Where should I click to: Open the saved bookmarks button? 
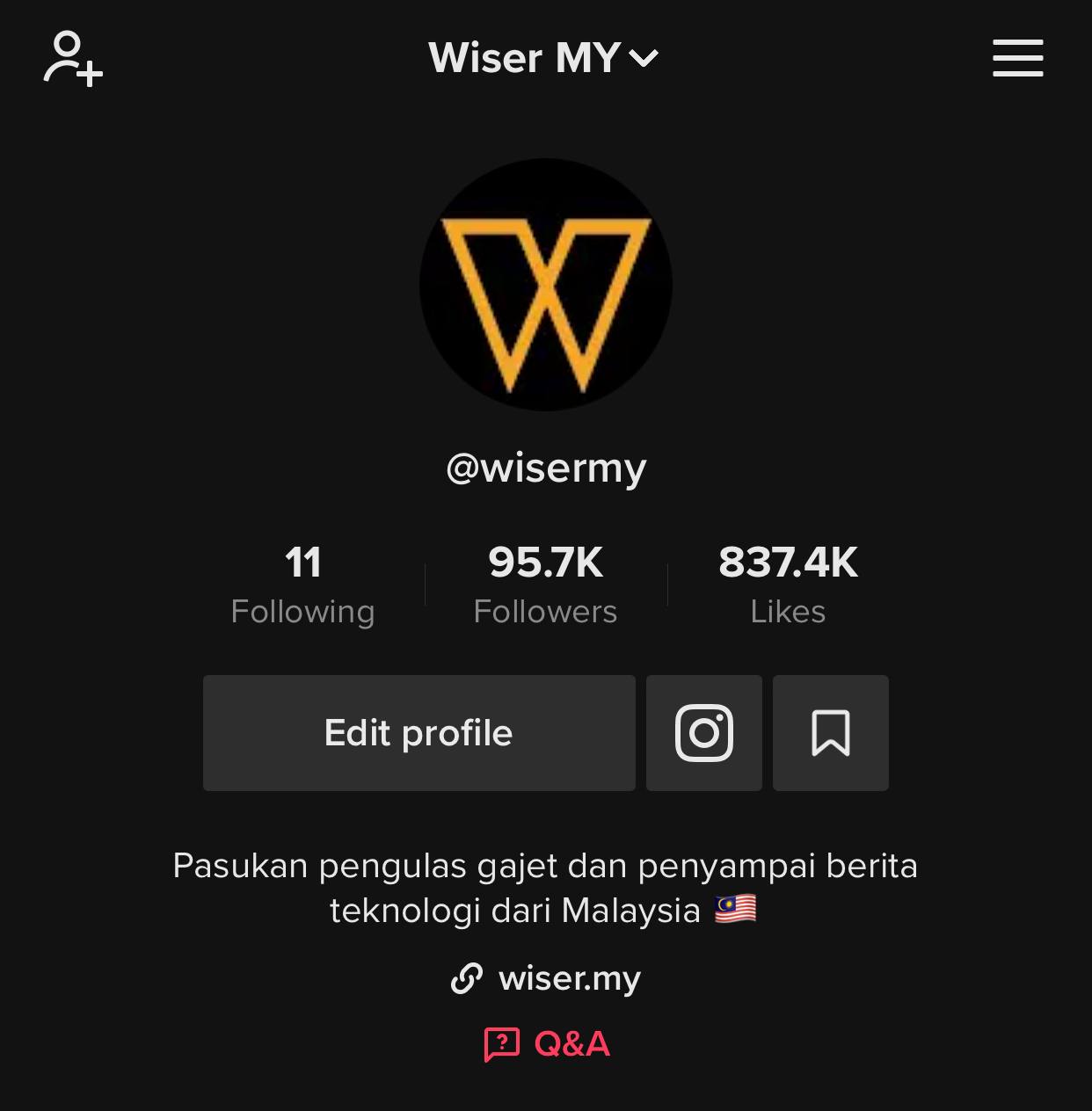coord(830,733)
